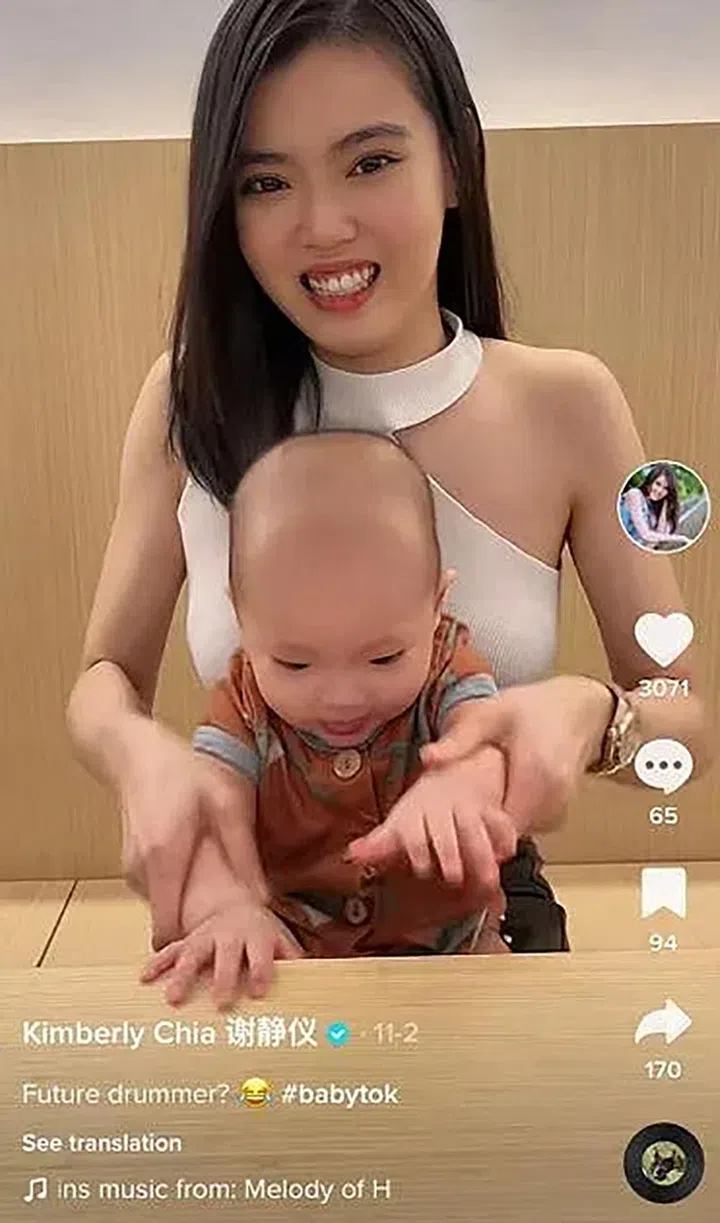The image size is (720, 1223).
Task: Tap See translation under the caption
Action: coord(102,1143)
